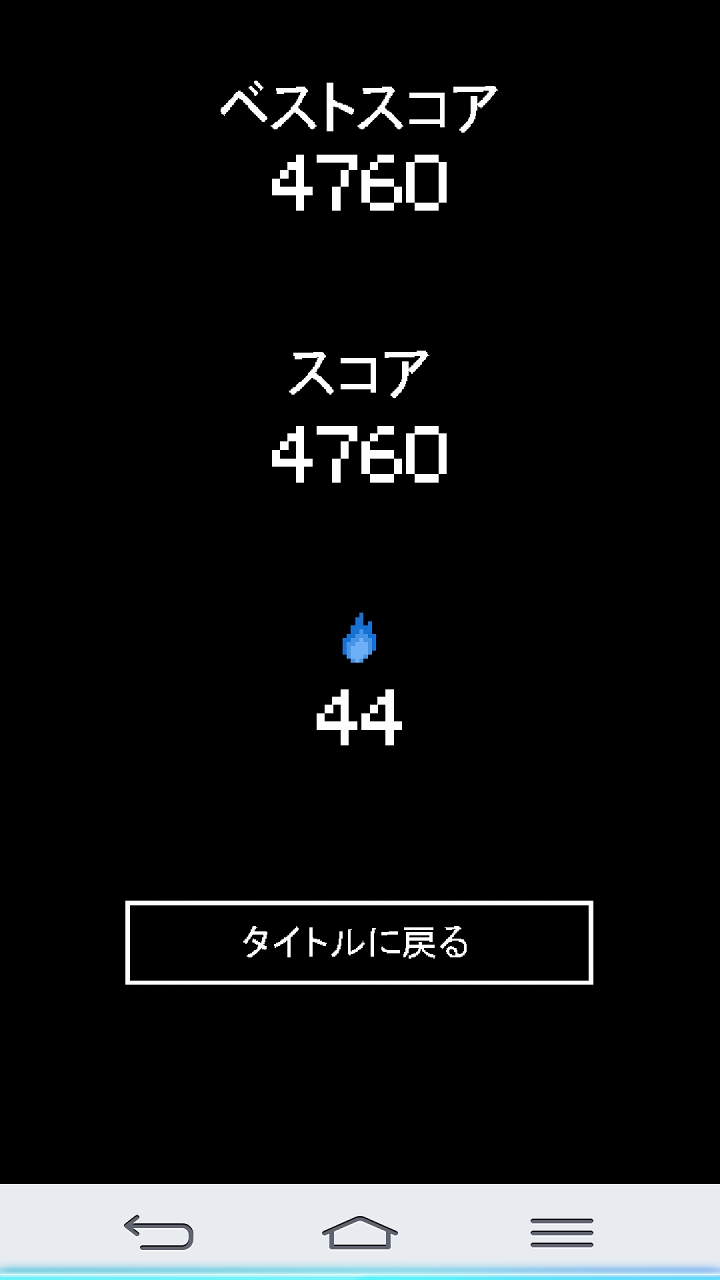Screen dimensions: 720x1280
Task: Go back using system back arrow
Action: click(x=158, y=1231)
